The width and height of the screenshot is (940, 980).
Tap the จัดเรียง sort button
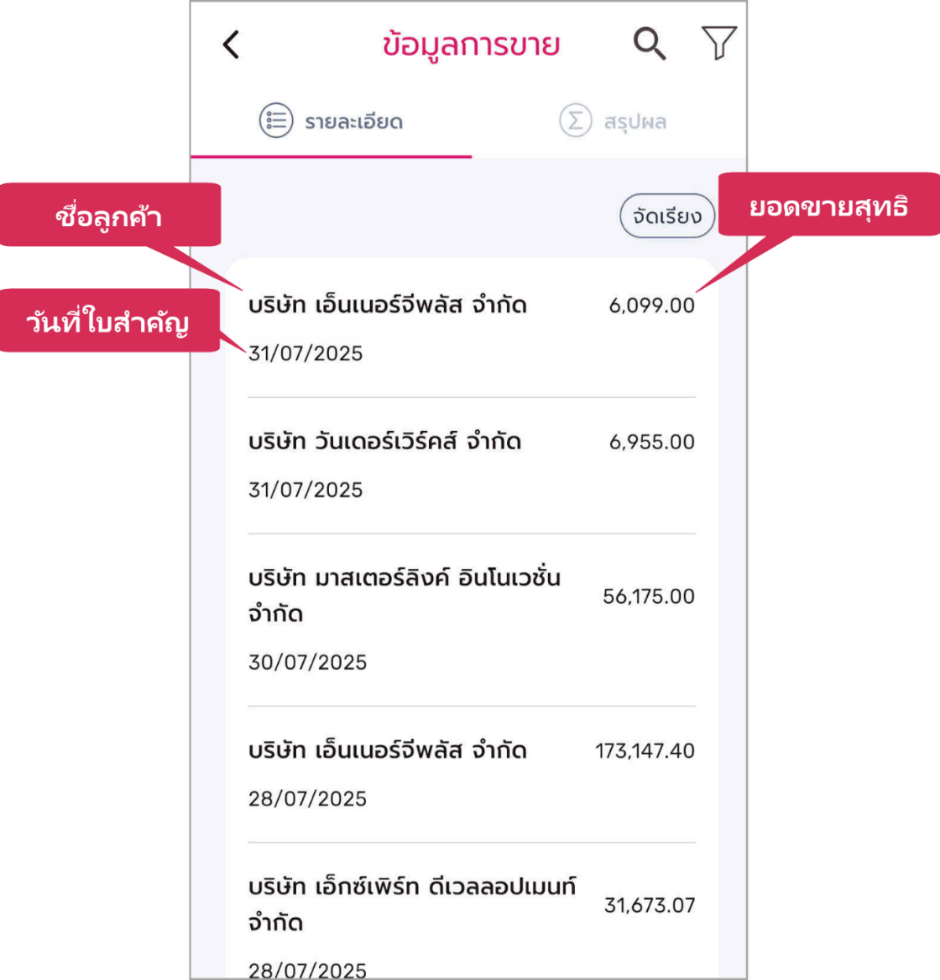(667, 216)
